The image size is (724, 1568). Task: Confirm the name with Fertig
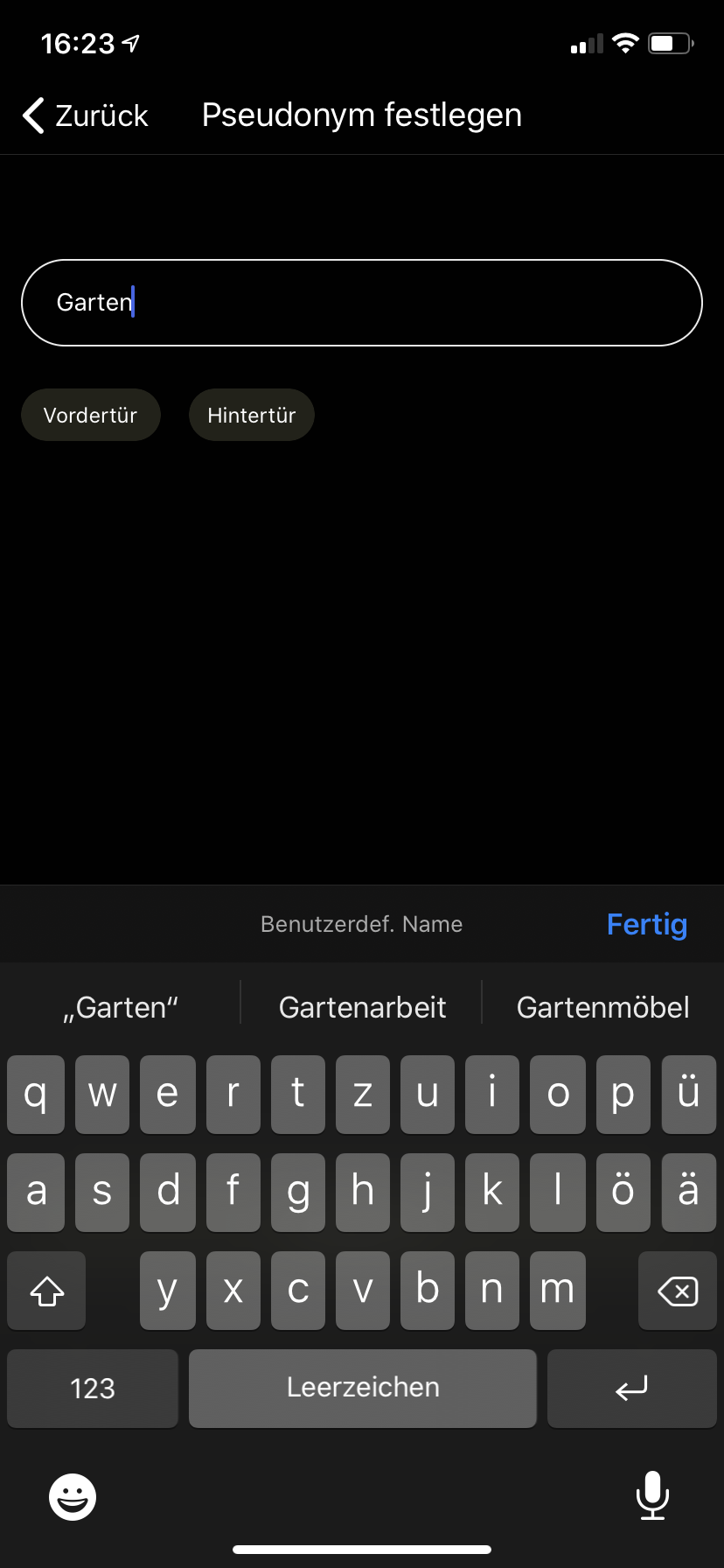point(646,924)
